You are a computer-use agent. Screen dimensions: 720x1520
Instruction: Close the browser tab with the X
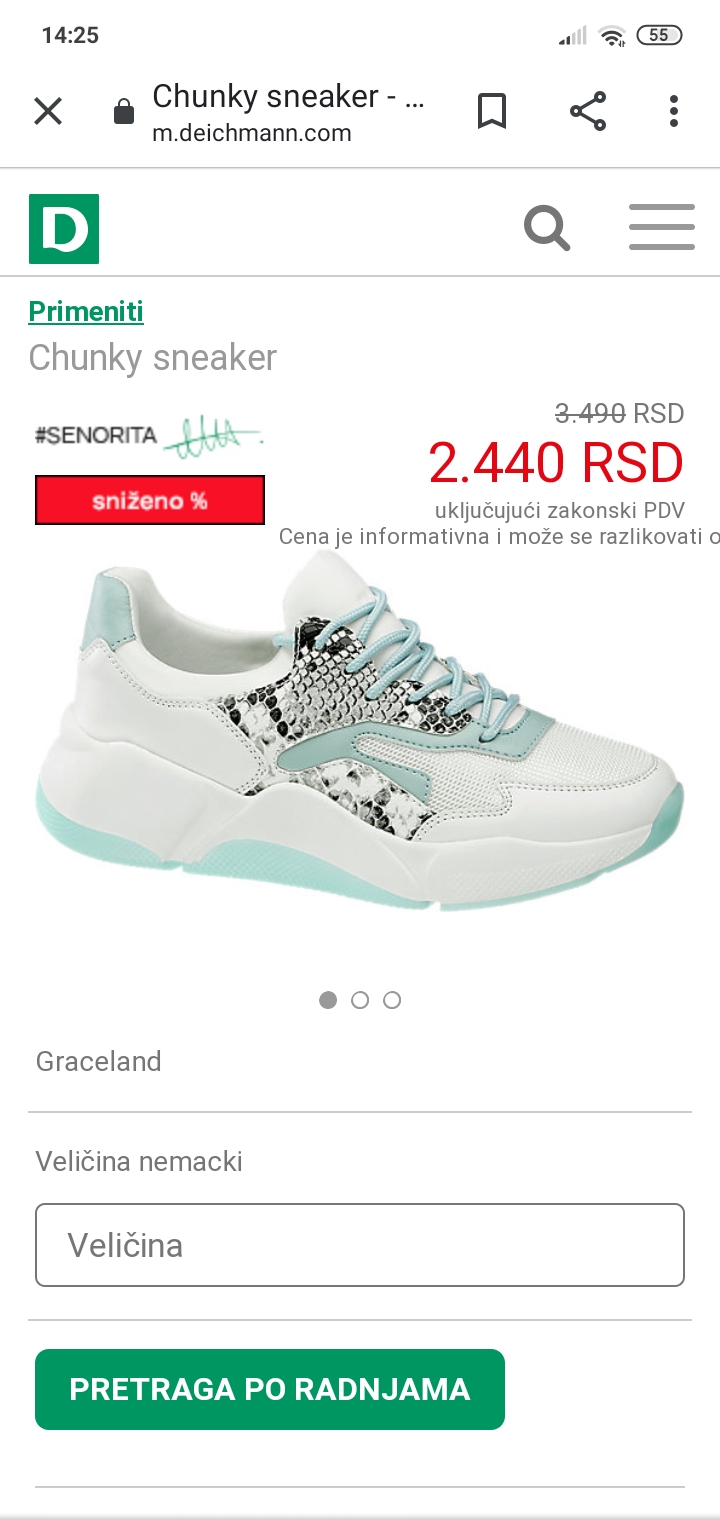48,111
